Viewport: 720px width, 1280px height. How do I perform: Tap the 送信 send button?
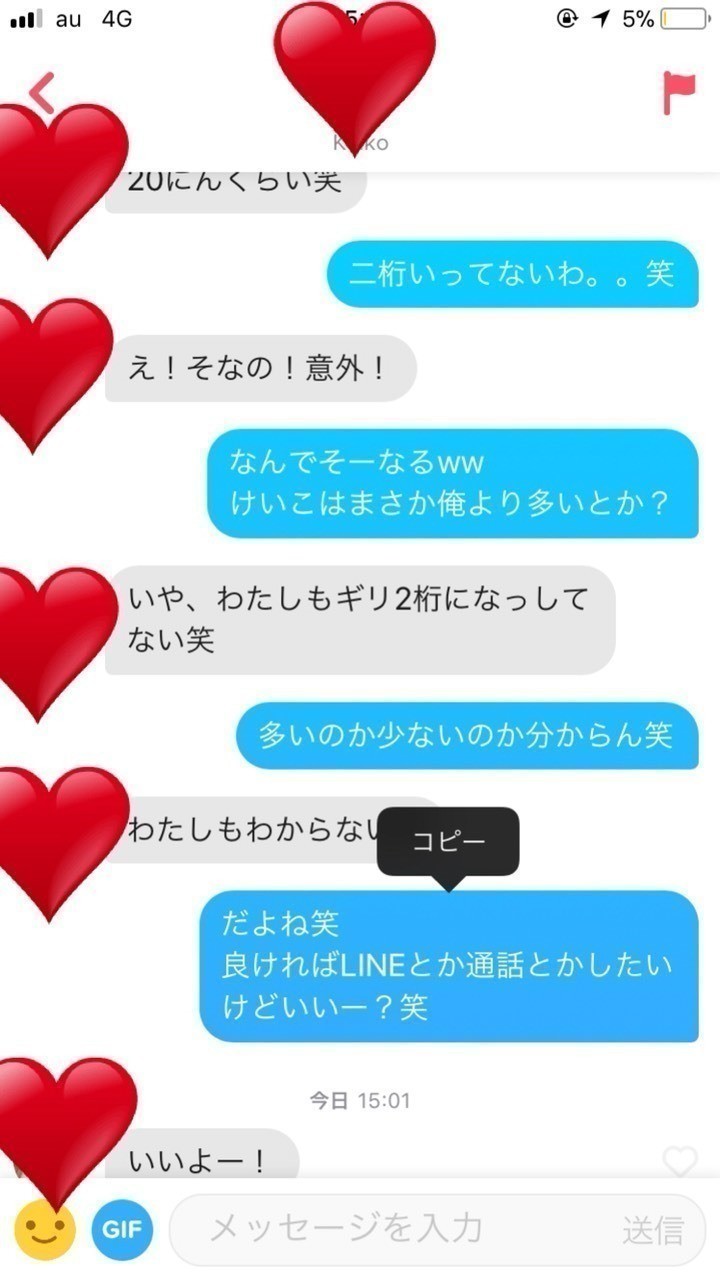(x=652, y=1229)
